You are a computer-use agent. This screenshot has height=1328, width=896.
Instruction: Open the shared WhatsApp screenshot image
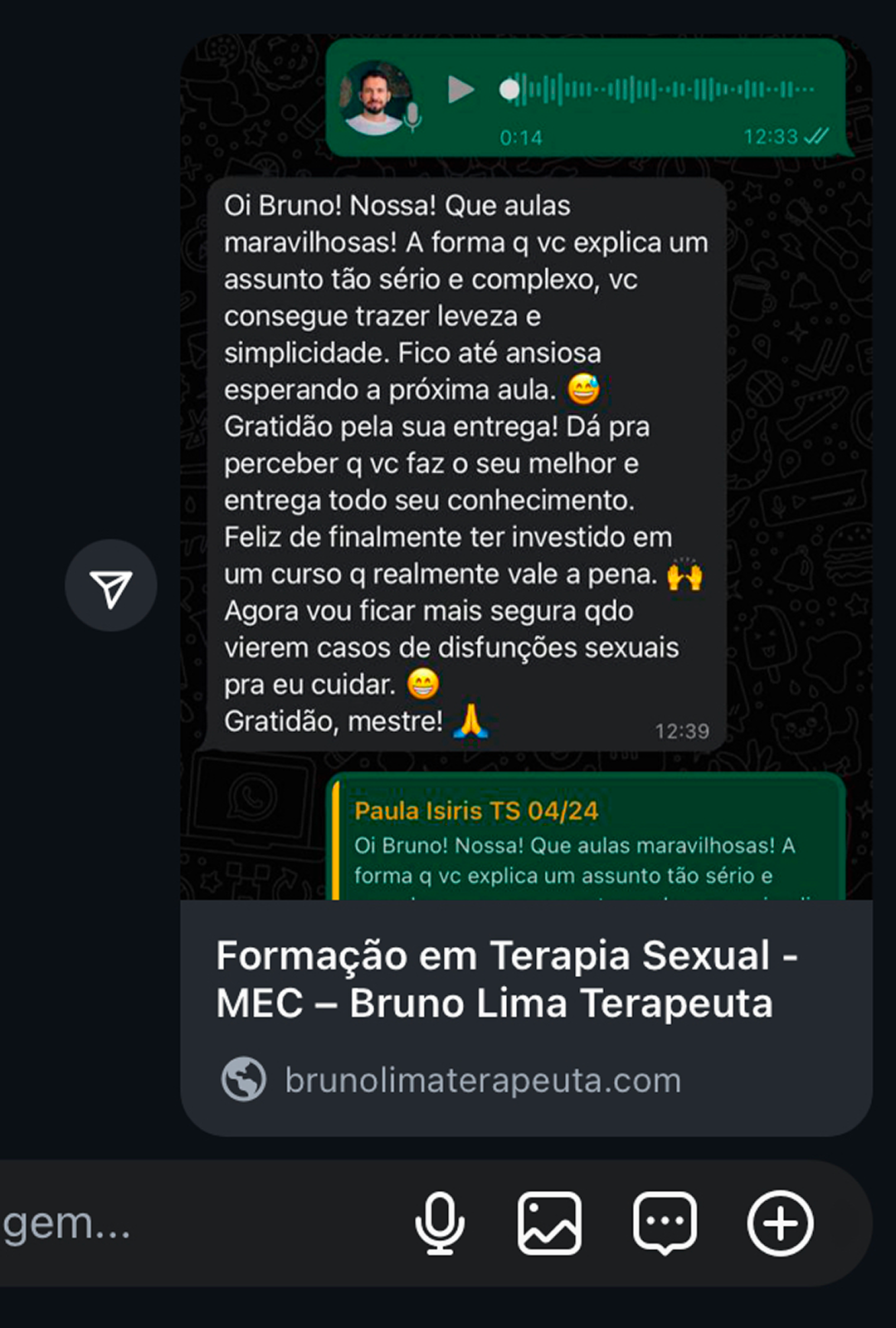tap(526, 465)
